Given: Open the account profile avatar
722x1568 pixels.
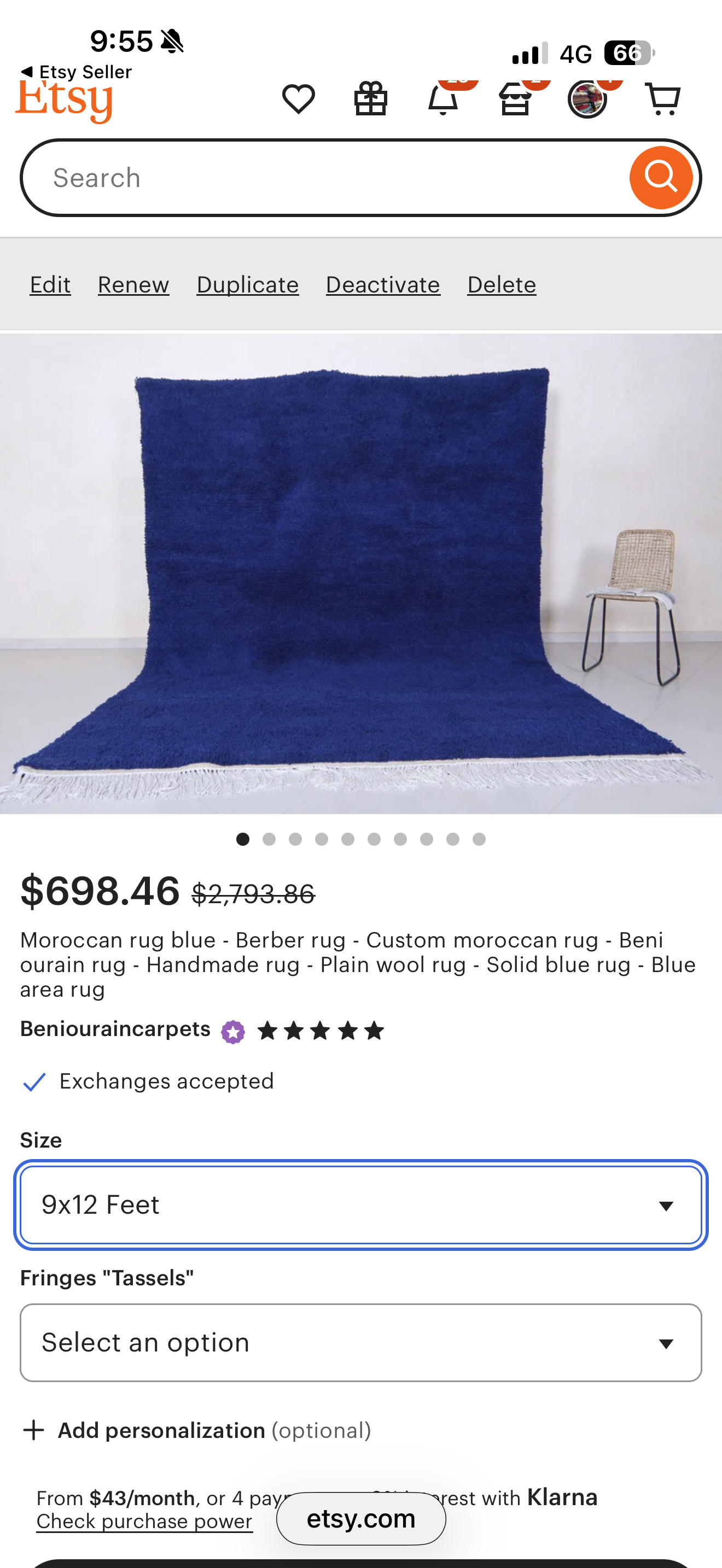Looking at the screenshot, I should (x=587, y=99).
